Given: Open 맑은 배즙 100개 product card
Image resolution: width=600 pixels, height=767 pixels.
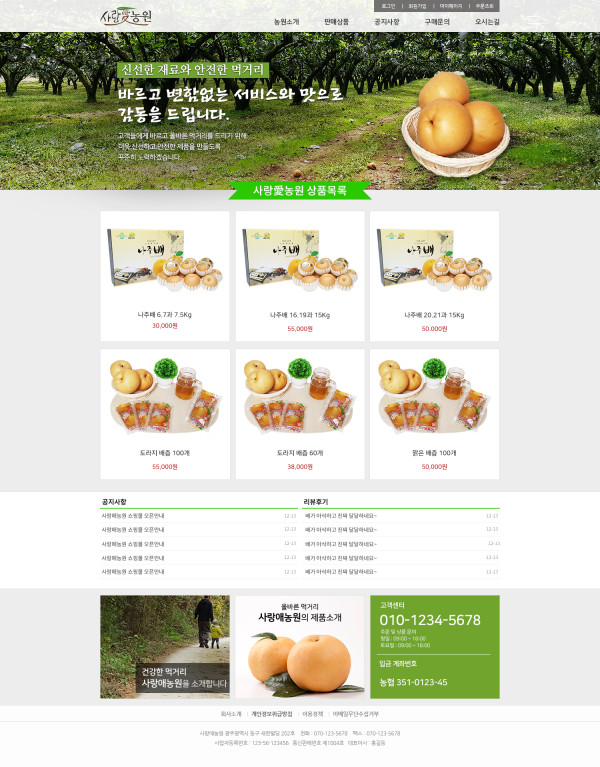Looking at the screenshot, I should [x=434, y=412].
